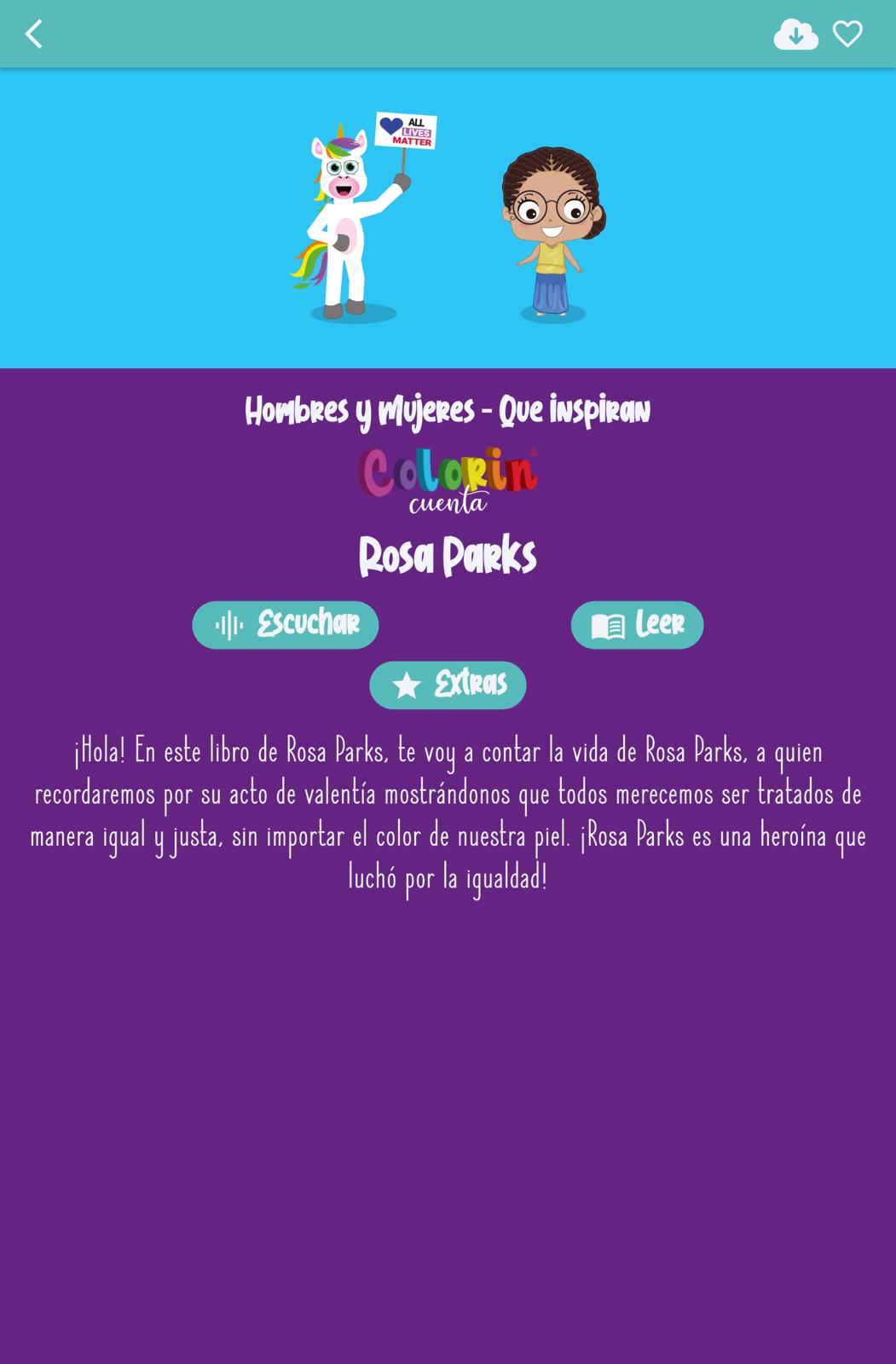Toggle the download state of this story
The width and height of the screenshot is (896, 1364).
tap(796, 34)
